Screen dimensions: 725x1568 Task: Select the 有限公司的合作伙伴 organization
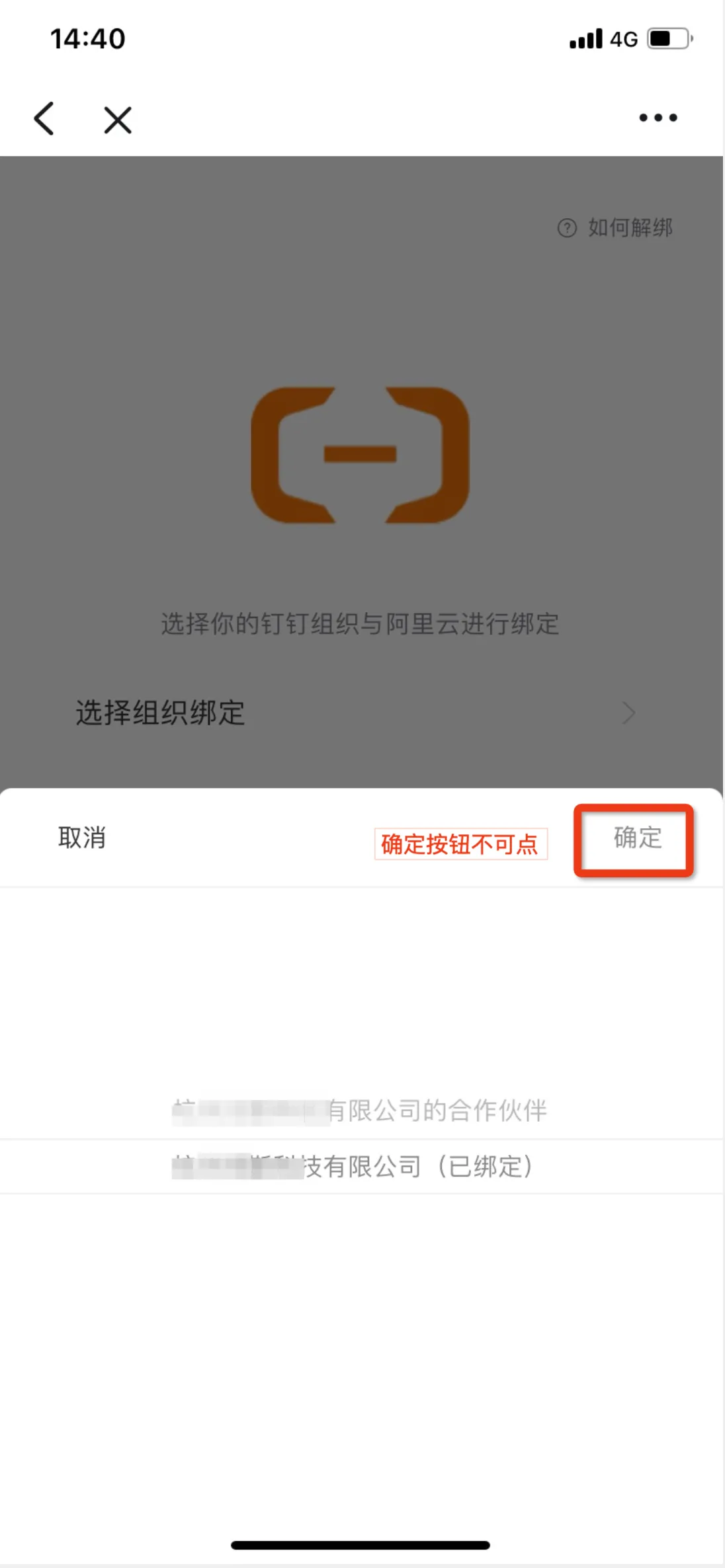tap(361, 1111)
